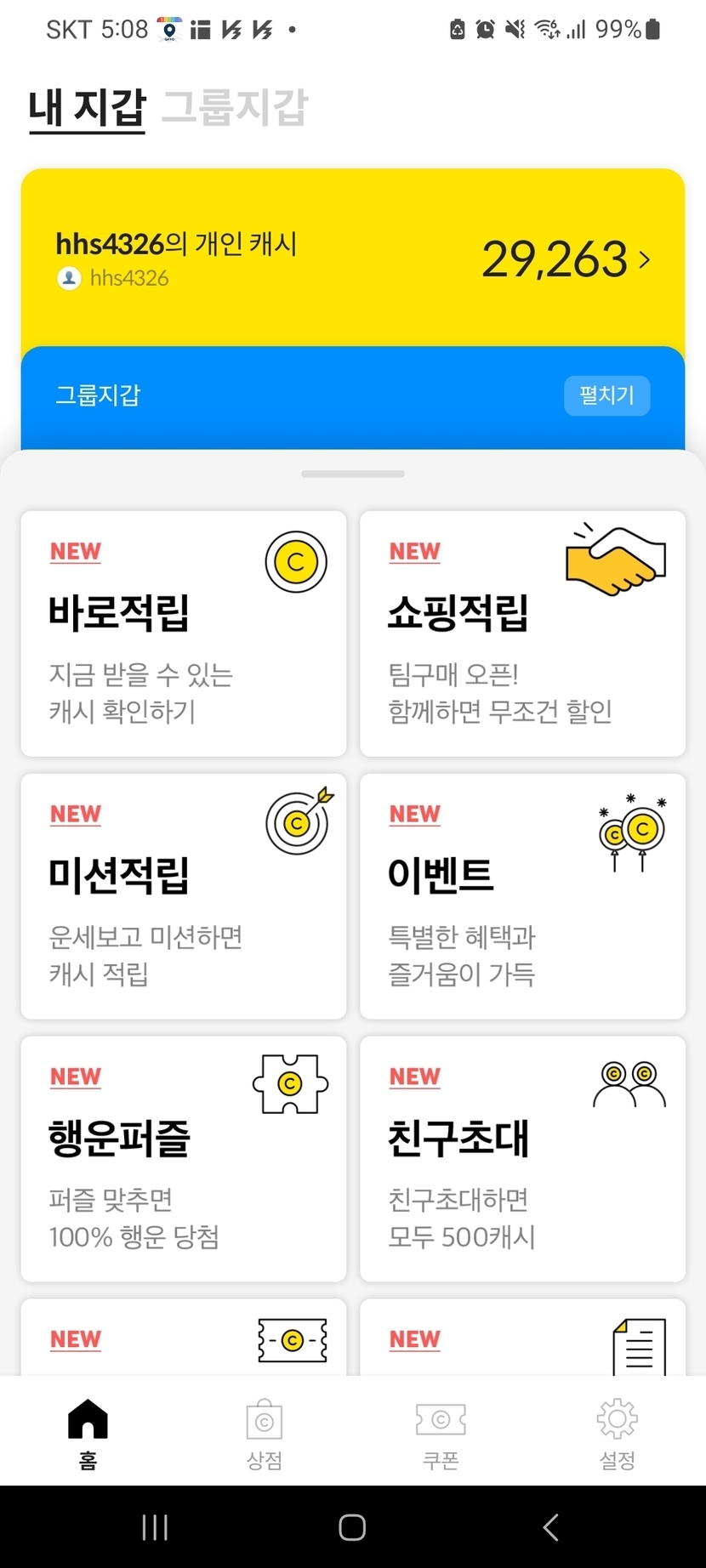This screenshot has width=706, height=1568.
Task: Open the 쿠폰 tab
Action: [x=441, y=1433]
